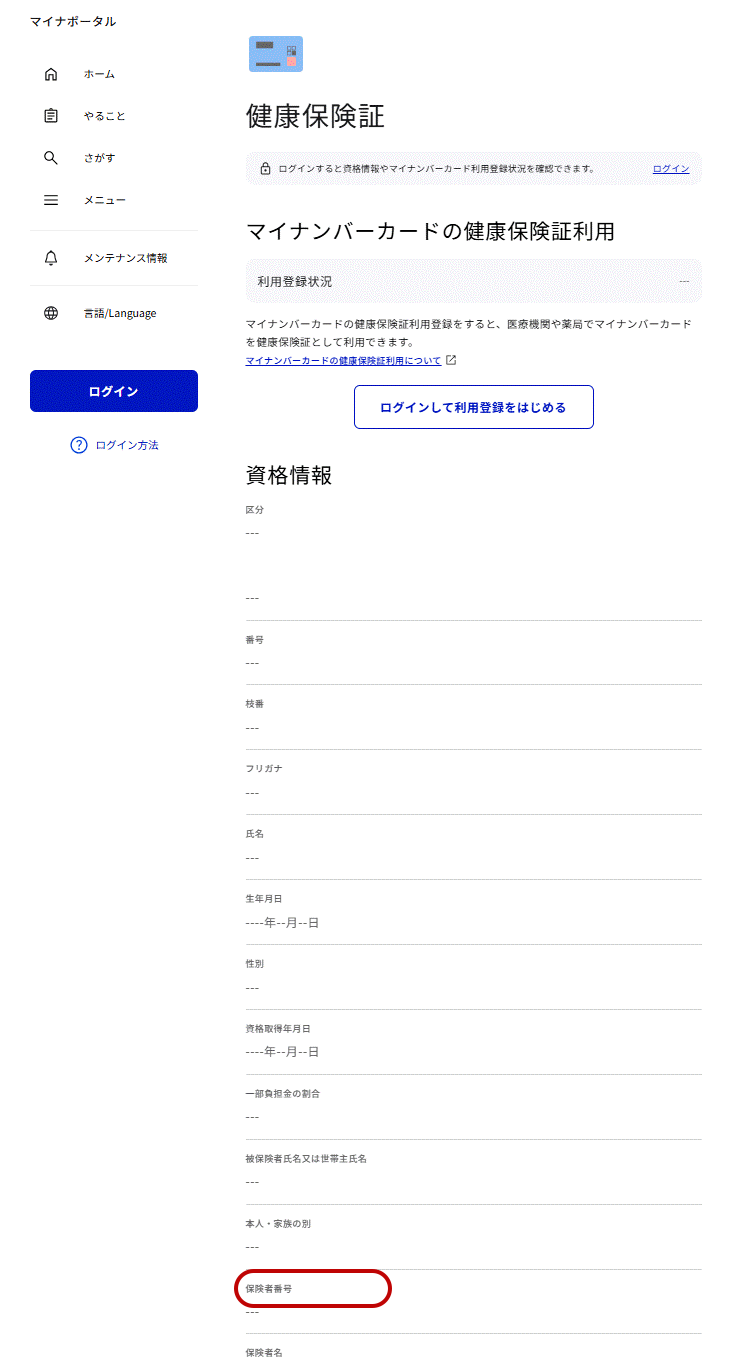Tap the ログイン link in the notice banner
The width and height of the screenshot is (750, 1370).
point(670,169)
